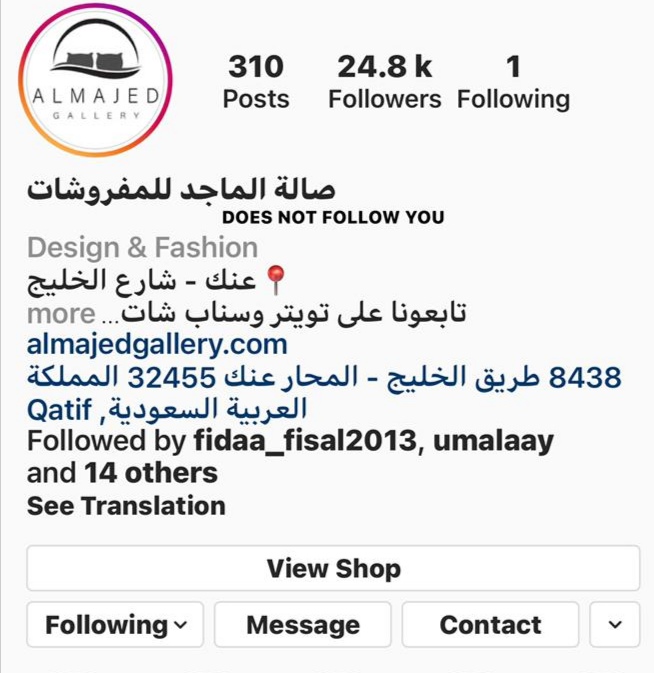Open the Qatif address location link

(324, 393)
